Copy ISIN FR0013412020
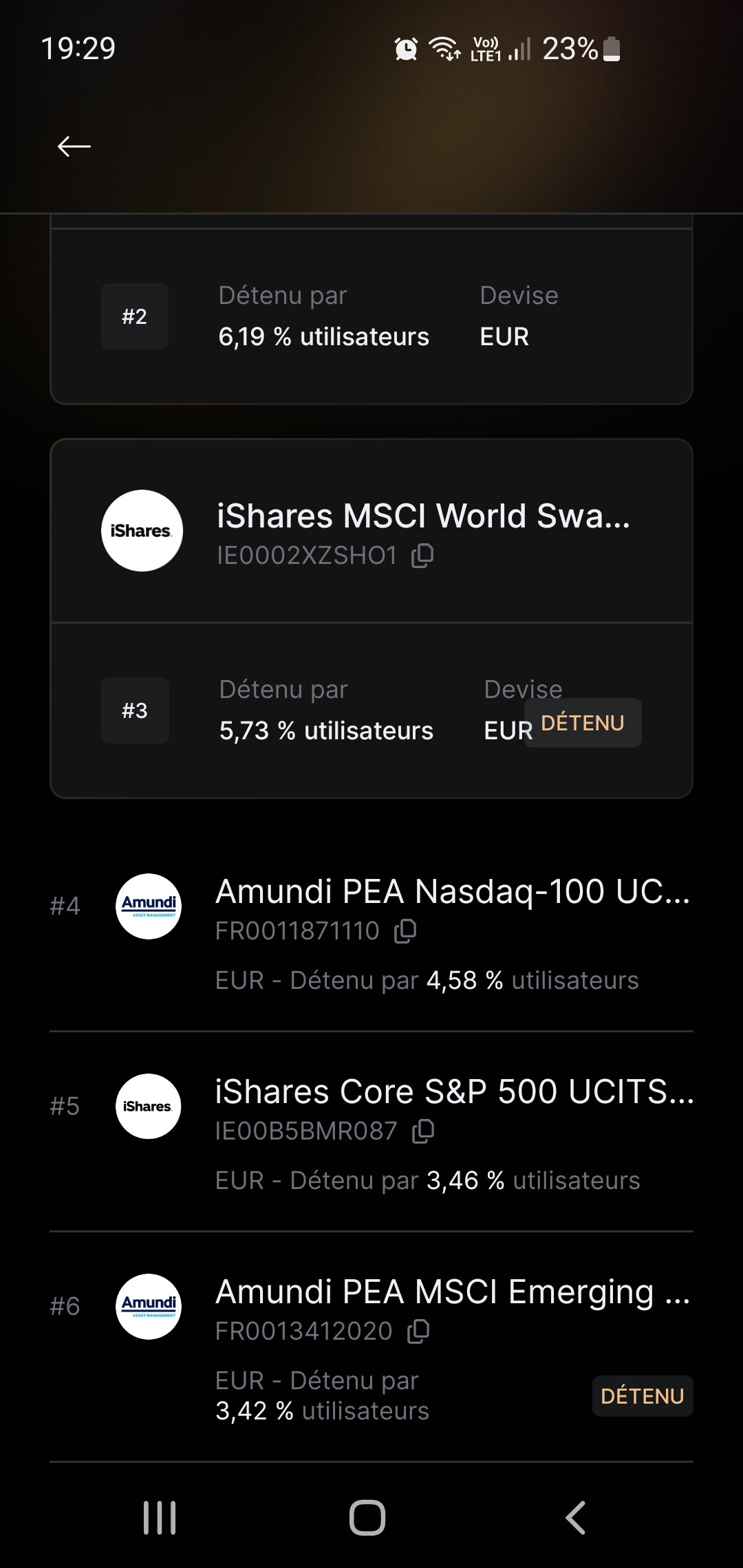The image size is (743, 1568). 418,1331
